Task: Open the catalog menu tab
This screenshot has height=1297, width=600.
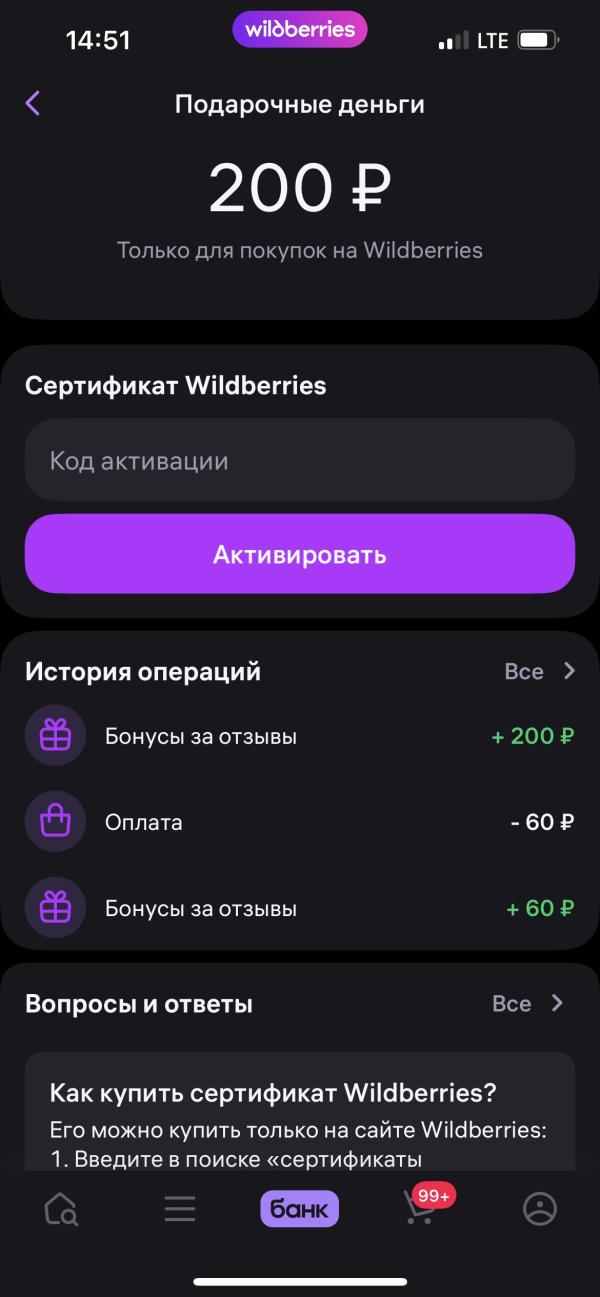Action: [180, 1210]
